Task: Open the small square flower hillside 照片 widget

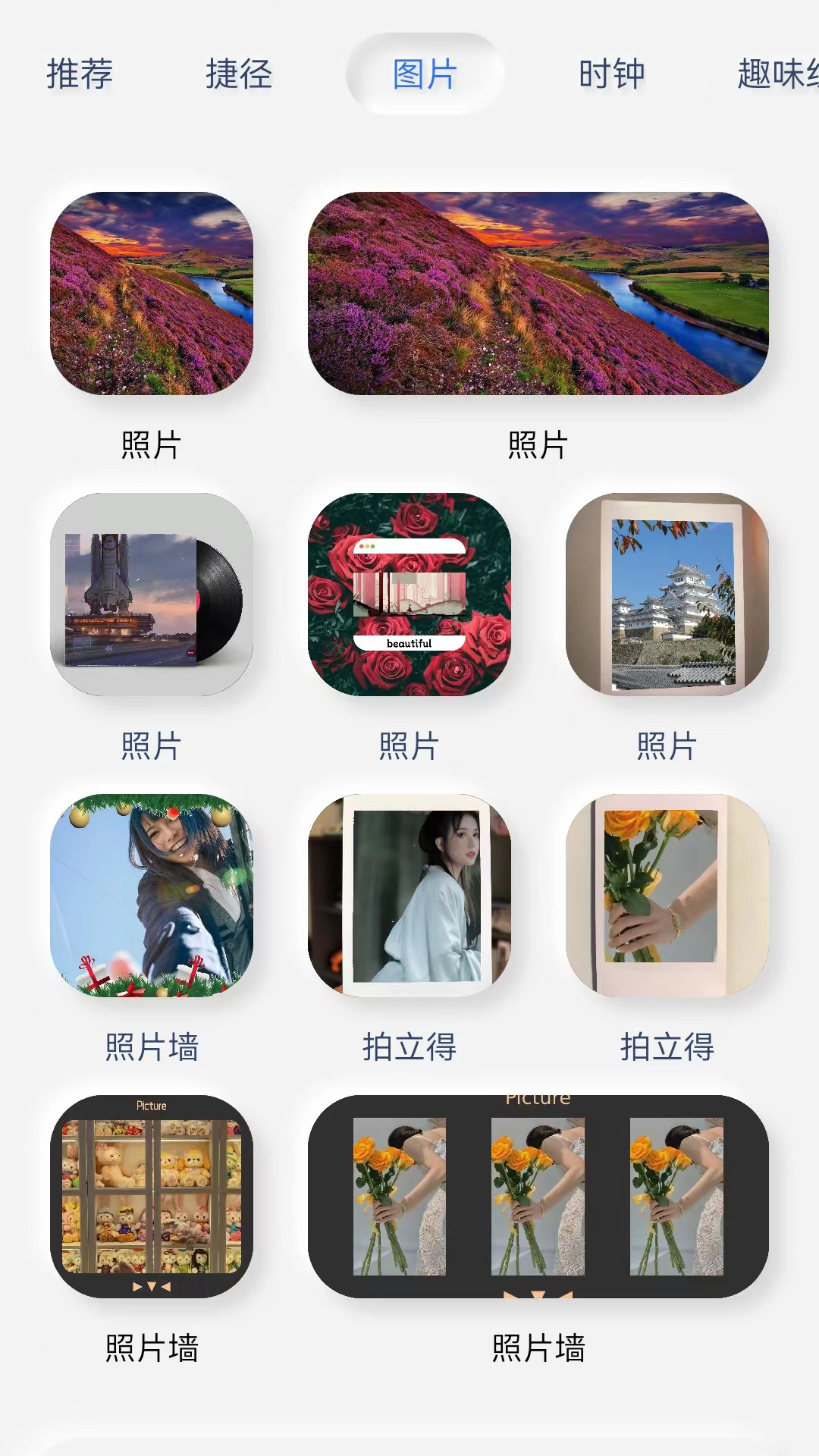Action: point(152,293)
